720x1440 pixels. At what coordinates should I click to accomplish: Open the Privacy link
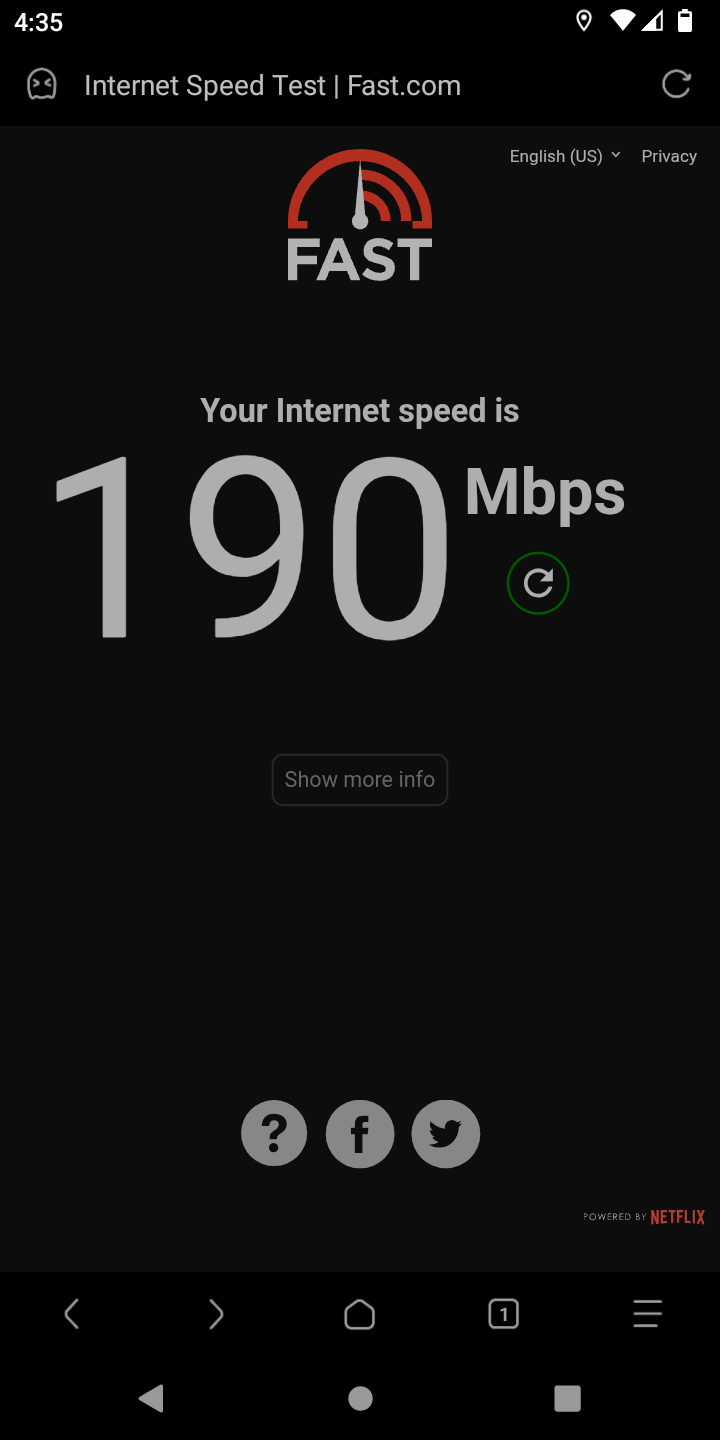669,156
